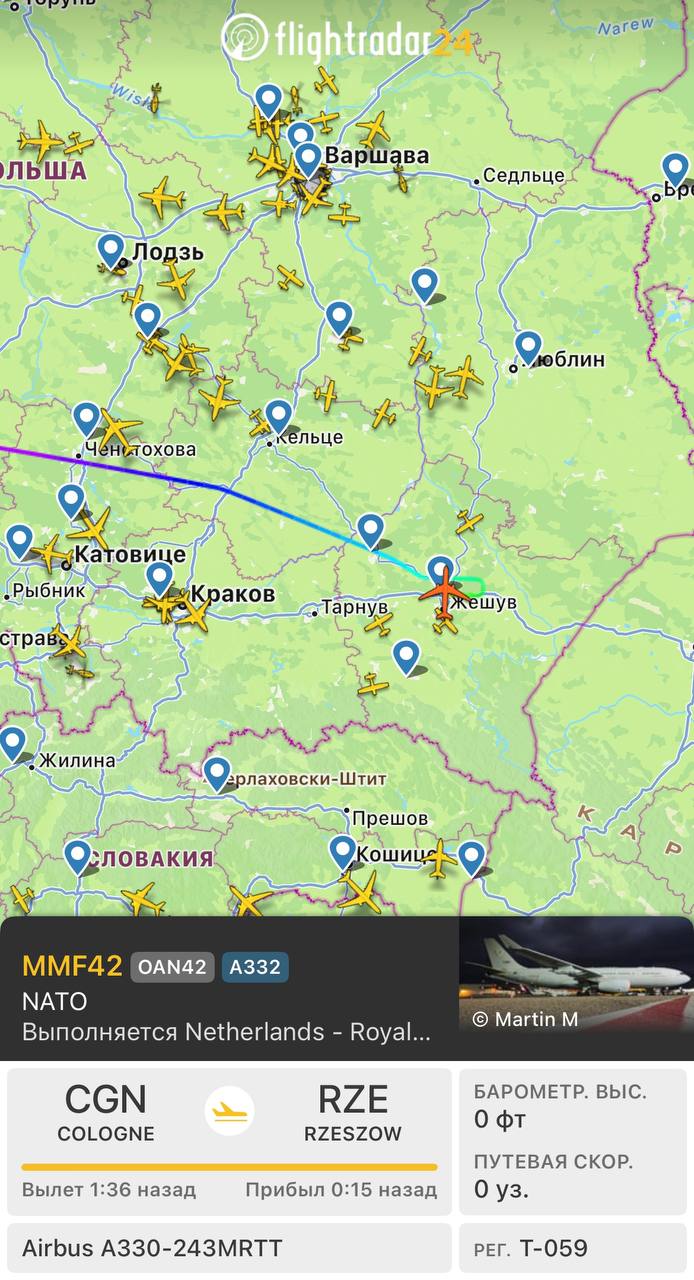Tap the airport pin at Lublin
The width and height of the screenshot is (694, 1280).
point(528,347)
